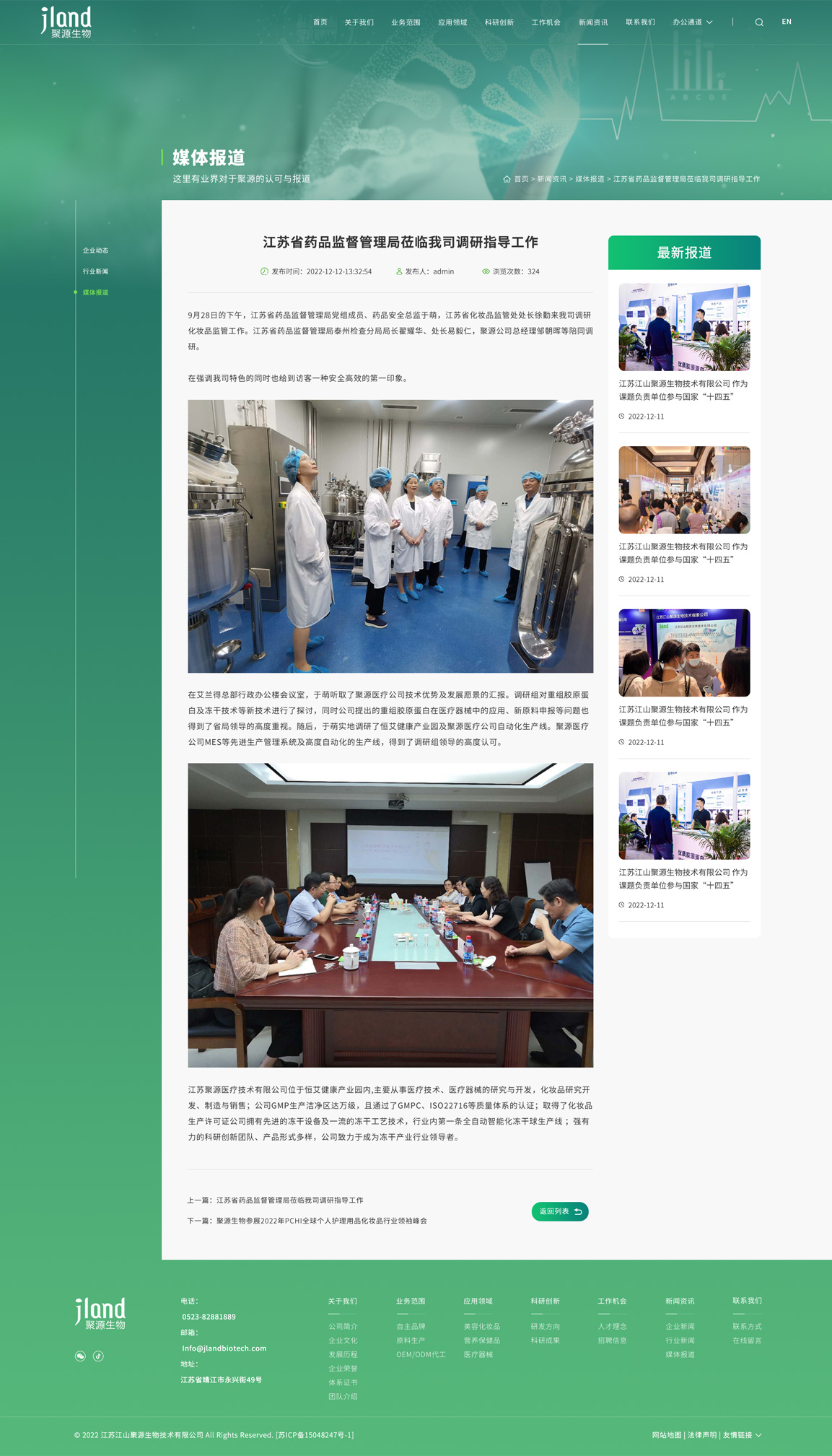Open 公司简介 link in footer
This screenshot has width=832, height=1456.
pyautogui.click(x=343, y=1327)
